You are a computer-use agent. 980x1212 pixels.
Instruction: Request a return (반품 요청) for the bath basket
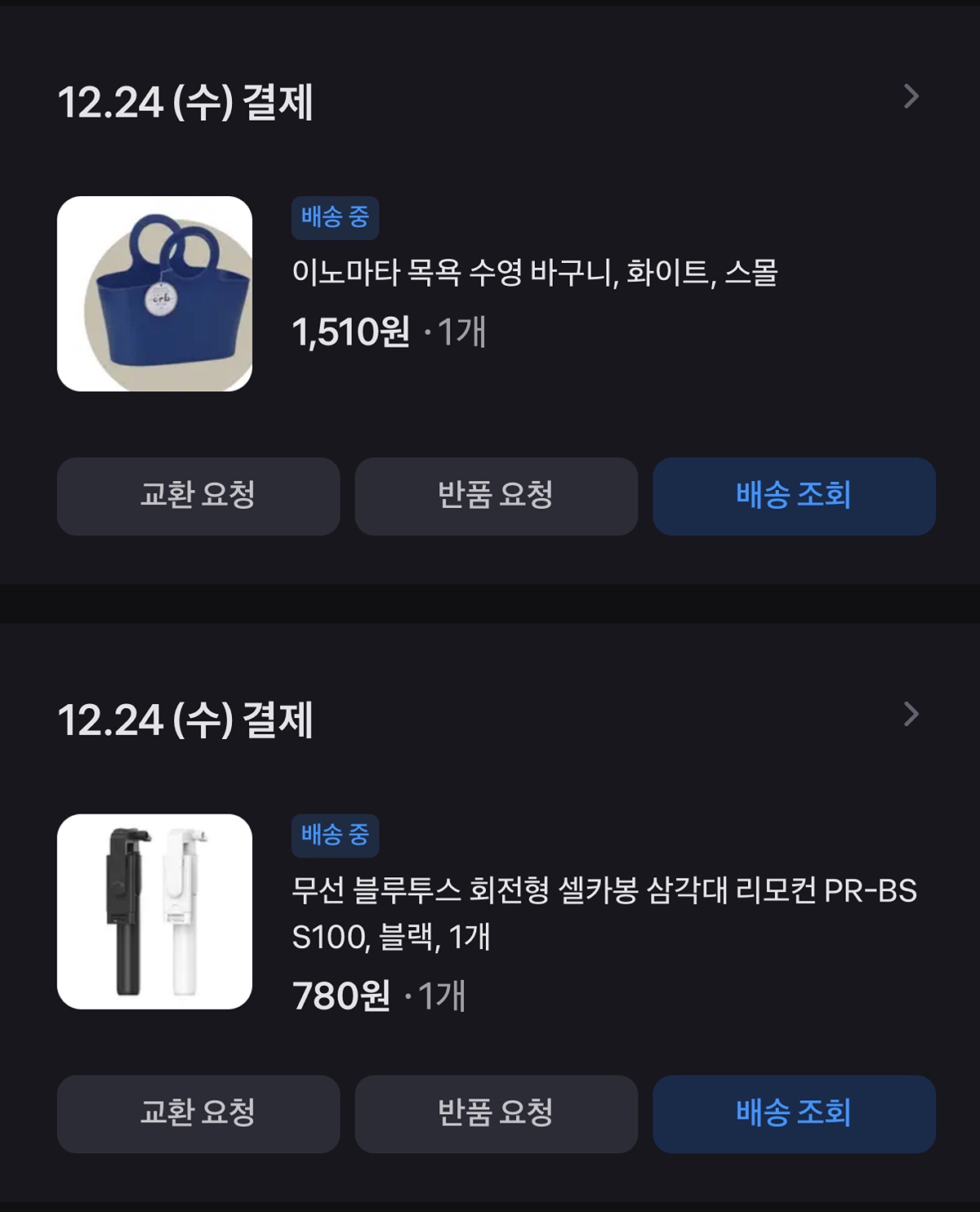point(496,496)
